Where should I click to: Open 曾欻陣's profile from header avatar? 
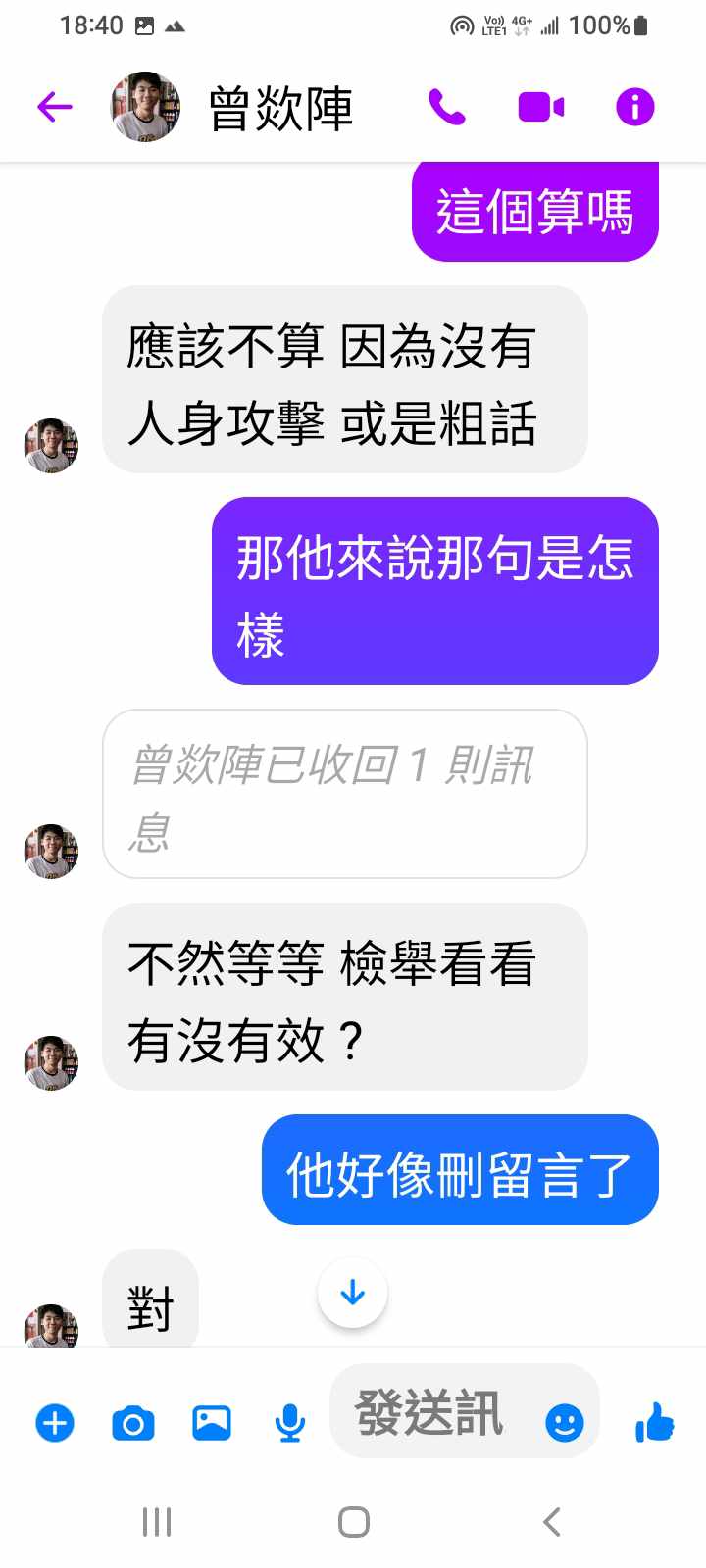coord(145,106)
